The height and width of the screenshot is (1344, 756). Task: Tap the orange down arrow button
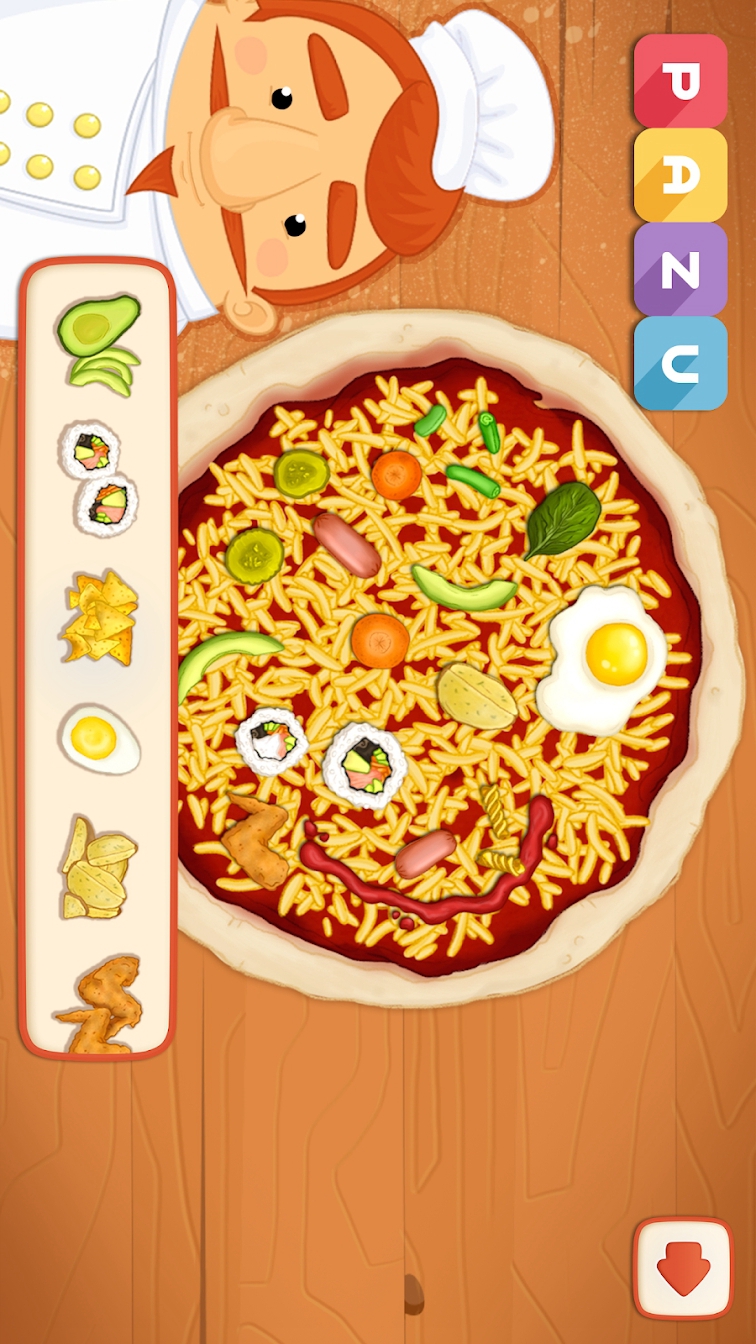(x=683, y=1269)
